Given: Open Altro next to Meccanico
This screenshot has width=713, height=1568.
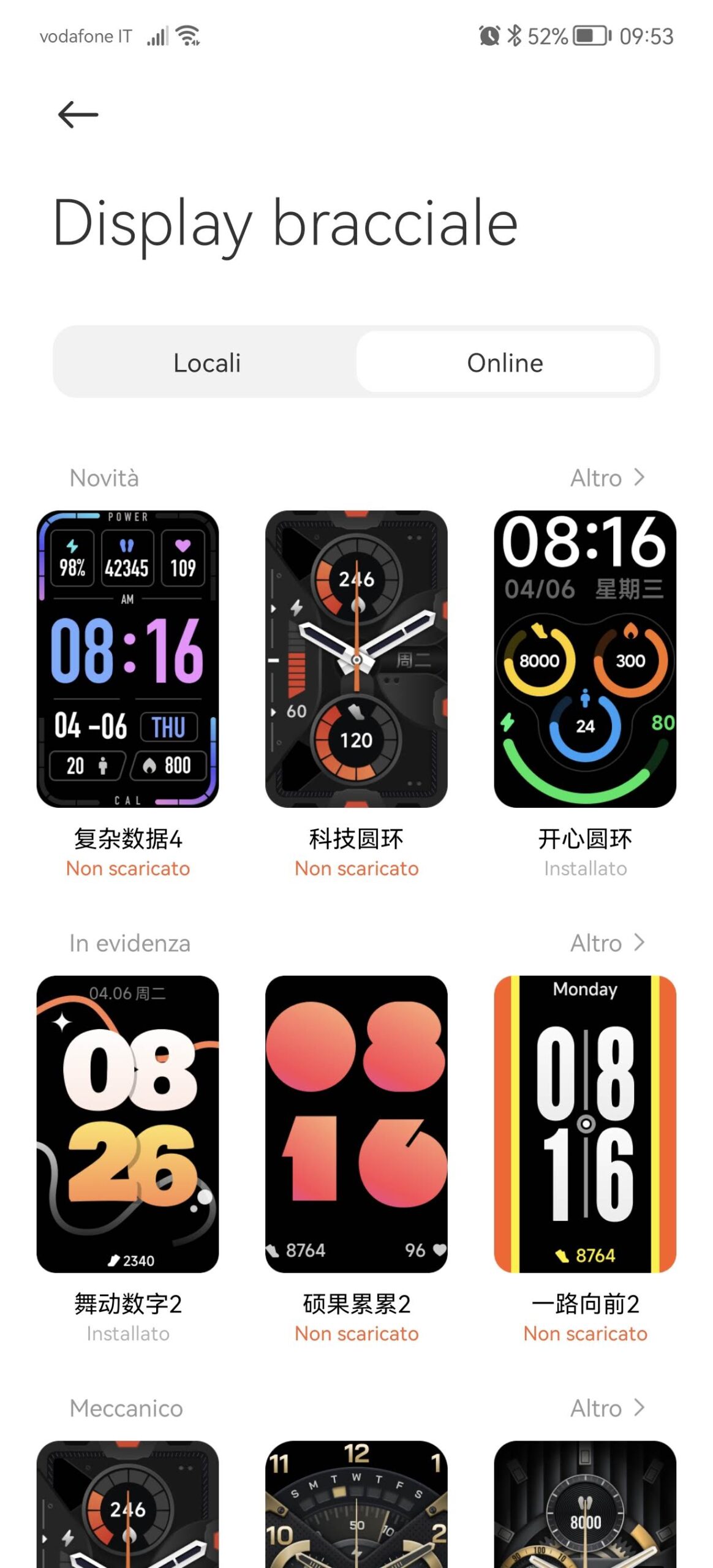Looking at the screenshot, I should click(607, 1408).
